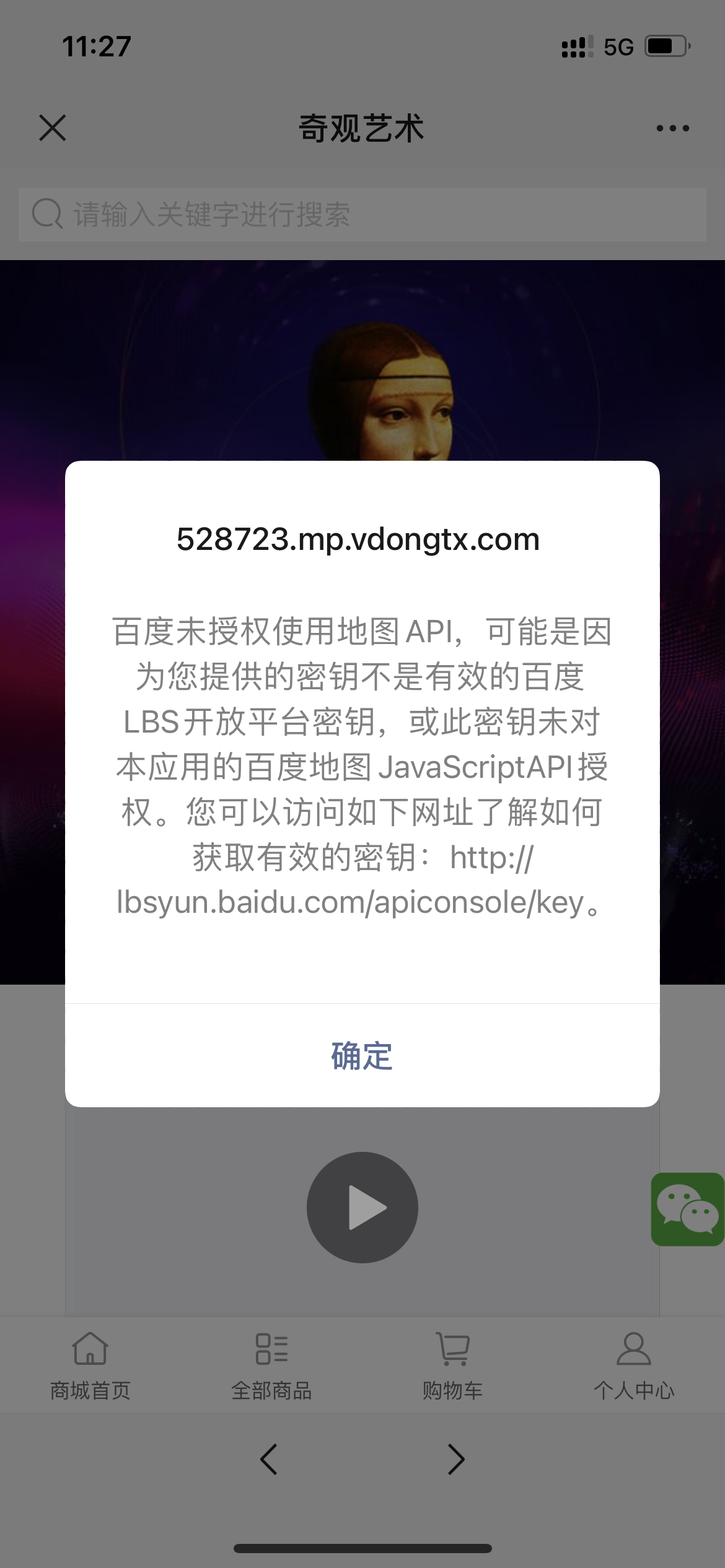
Task: Go back with the browser back arrow
Action: (269, 1460)
